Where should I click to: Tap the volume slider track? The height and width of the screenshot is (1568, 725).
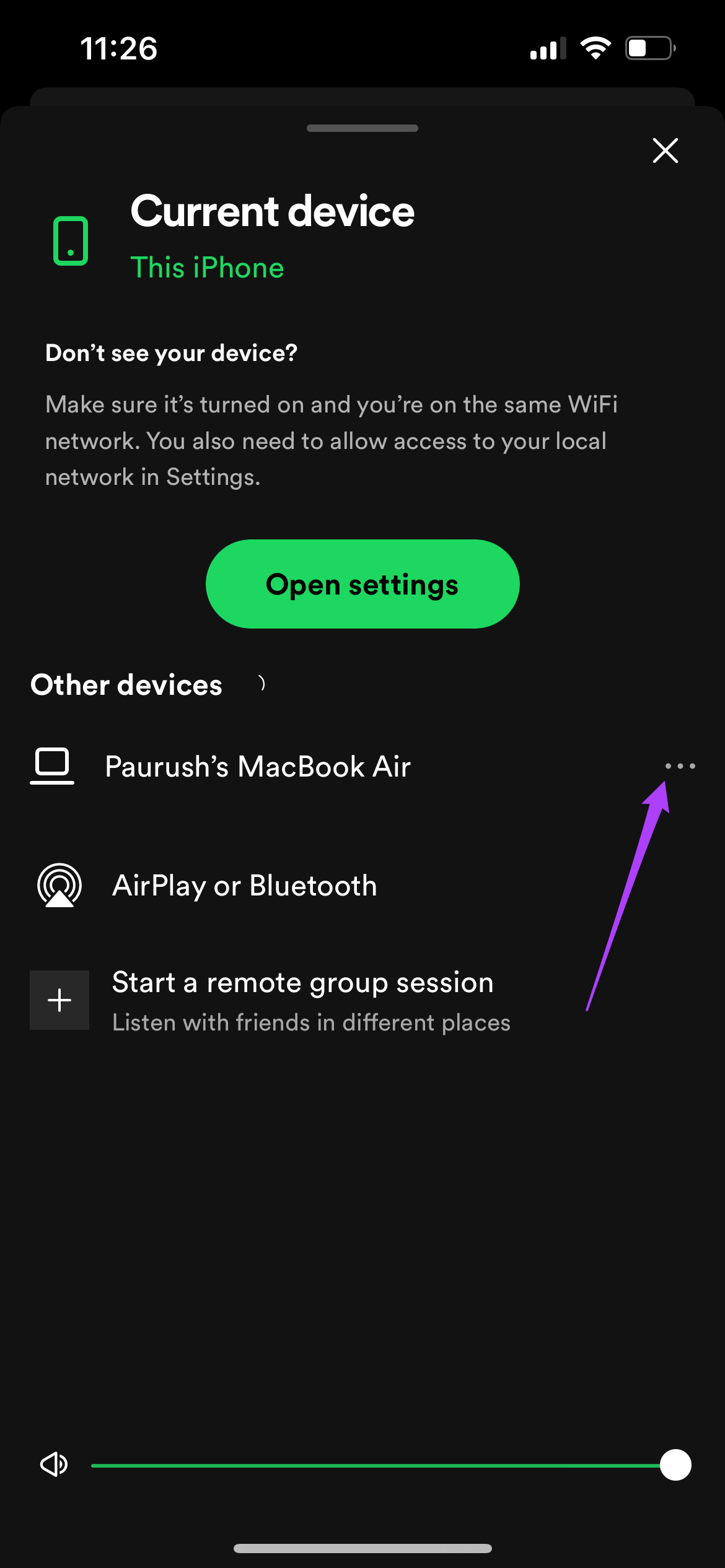(x=383, y=1465)
